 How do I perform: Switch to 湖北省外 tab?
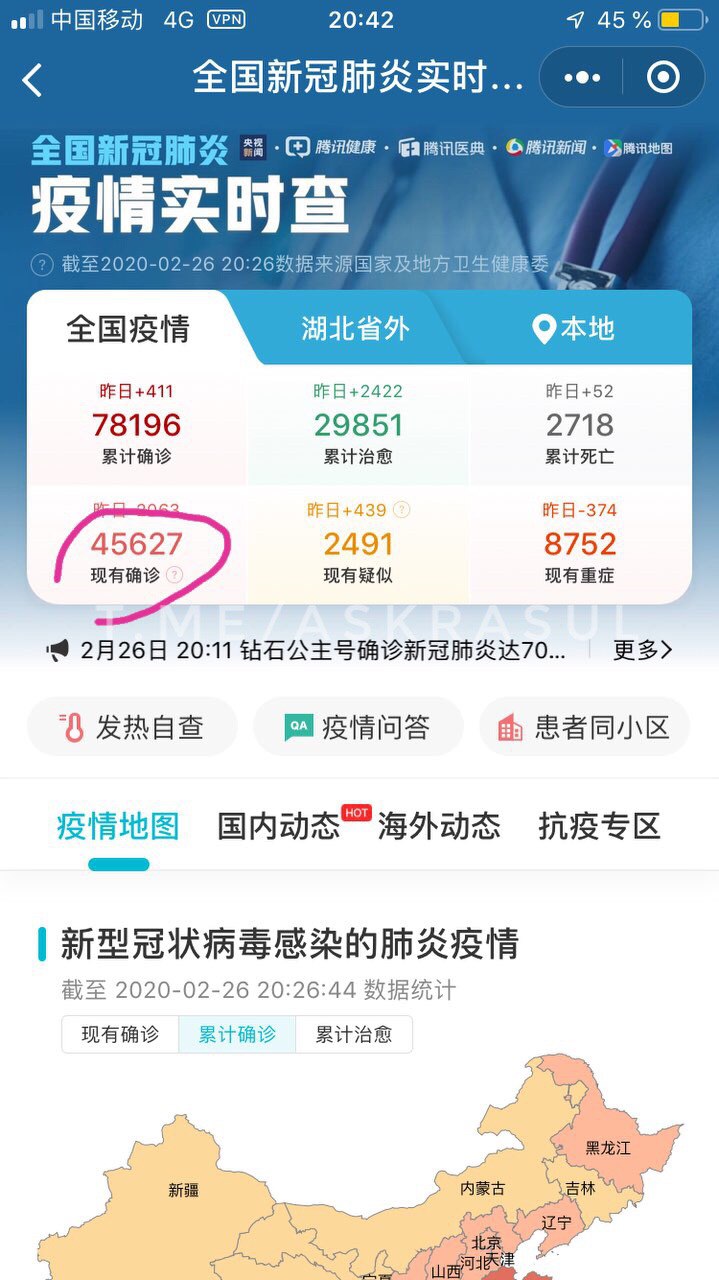click(x=355, y=329)
